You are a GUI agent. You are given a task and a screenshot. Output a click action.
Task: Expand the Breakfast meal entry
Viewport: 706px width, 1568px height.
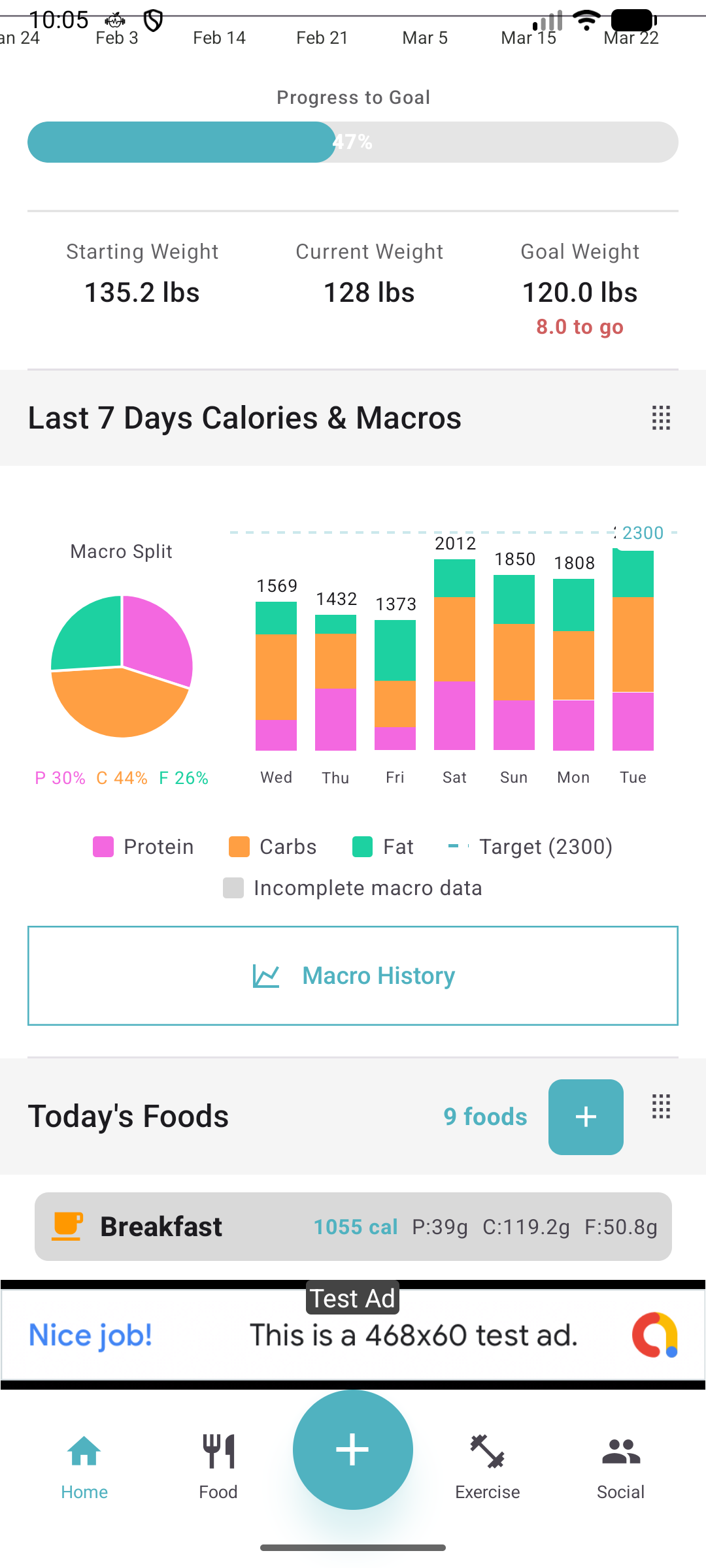[353, 1226]
